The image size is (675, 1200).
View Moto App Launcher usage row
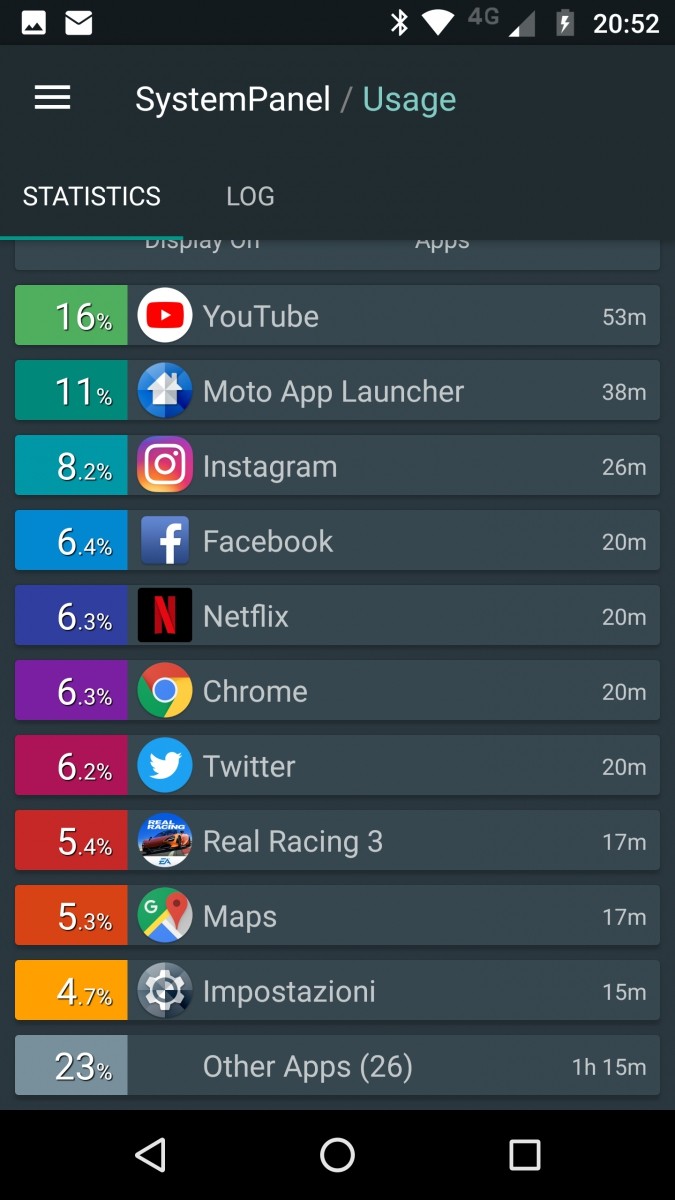tap(337, 391)
